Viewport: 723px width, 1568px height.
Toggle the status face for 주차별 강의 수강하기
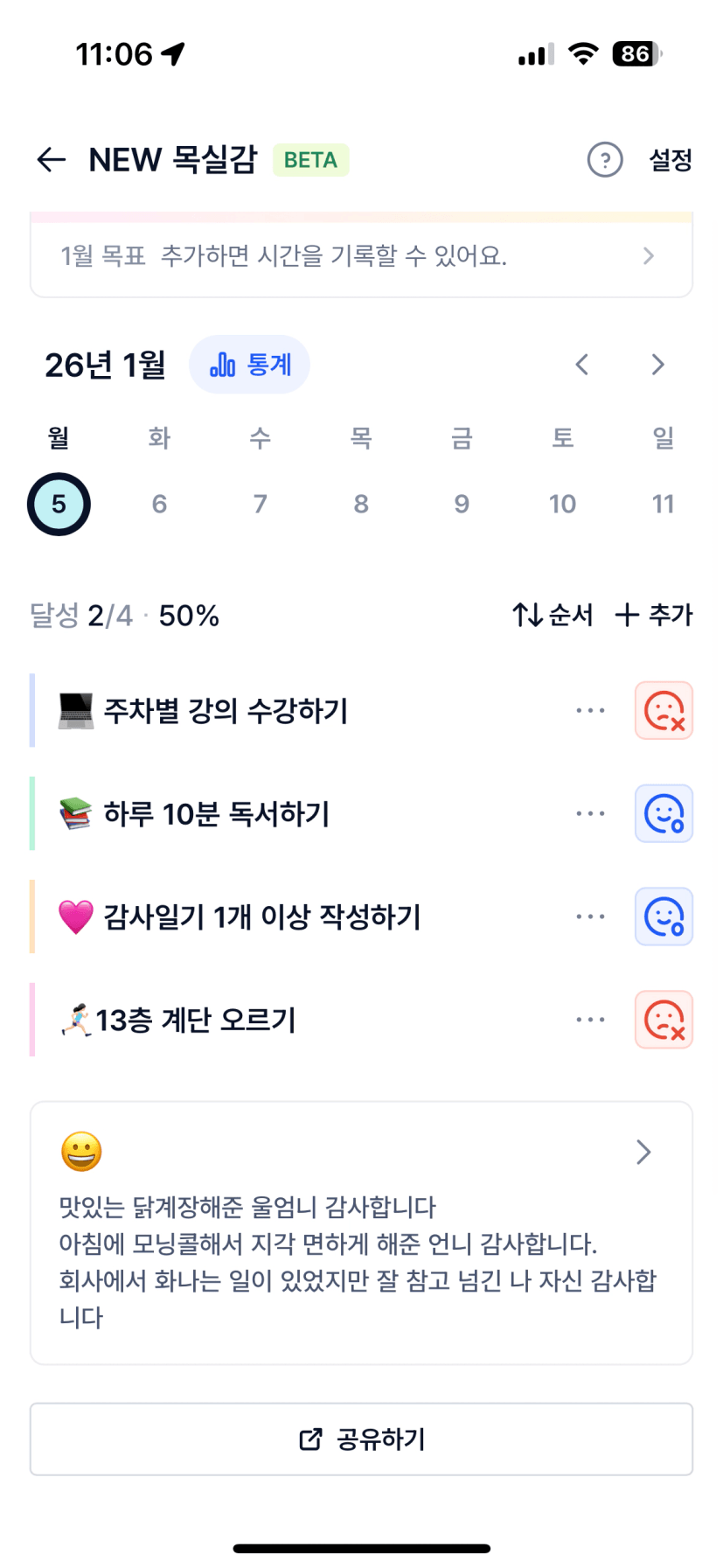click(664, 710)
